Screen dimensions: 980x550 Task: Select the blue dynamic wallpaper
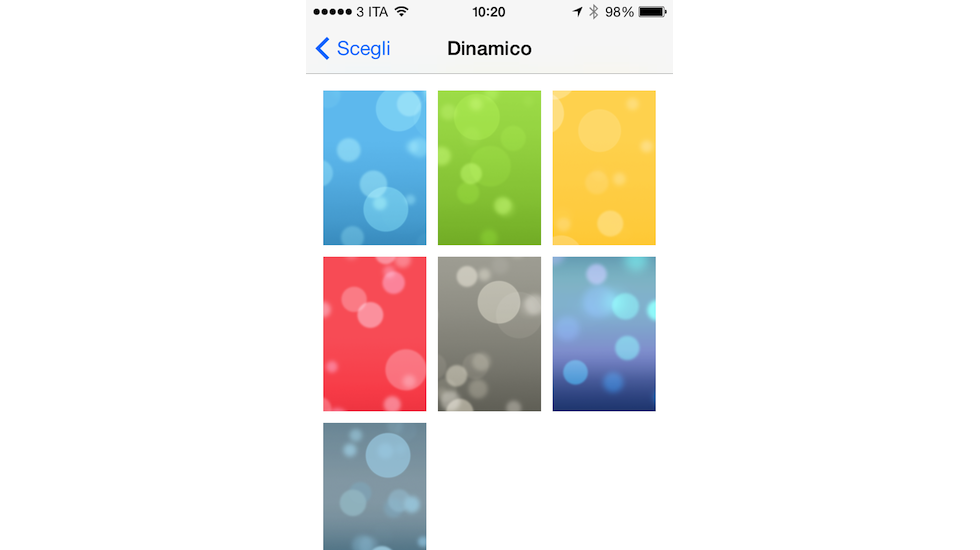tap(374, 168)
